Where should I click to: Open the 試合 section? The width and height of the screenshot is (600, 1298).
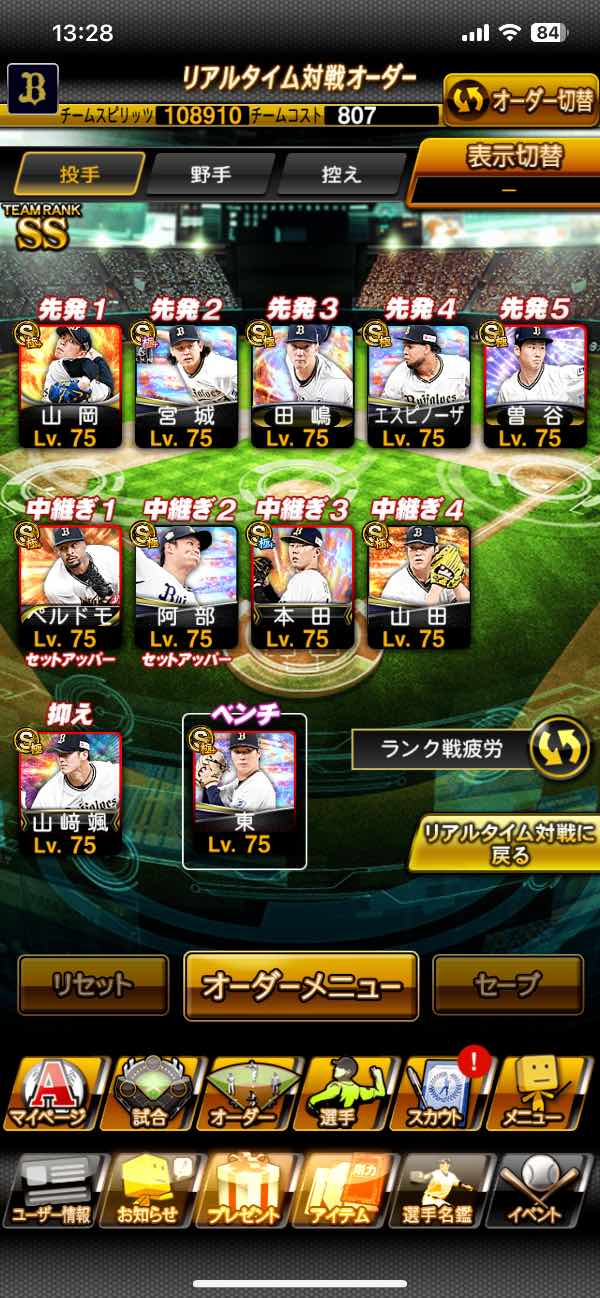pos(150,1094)
